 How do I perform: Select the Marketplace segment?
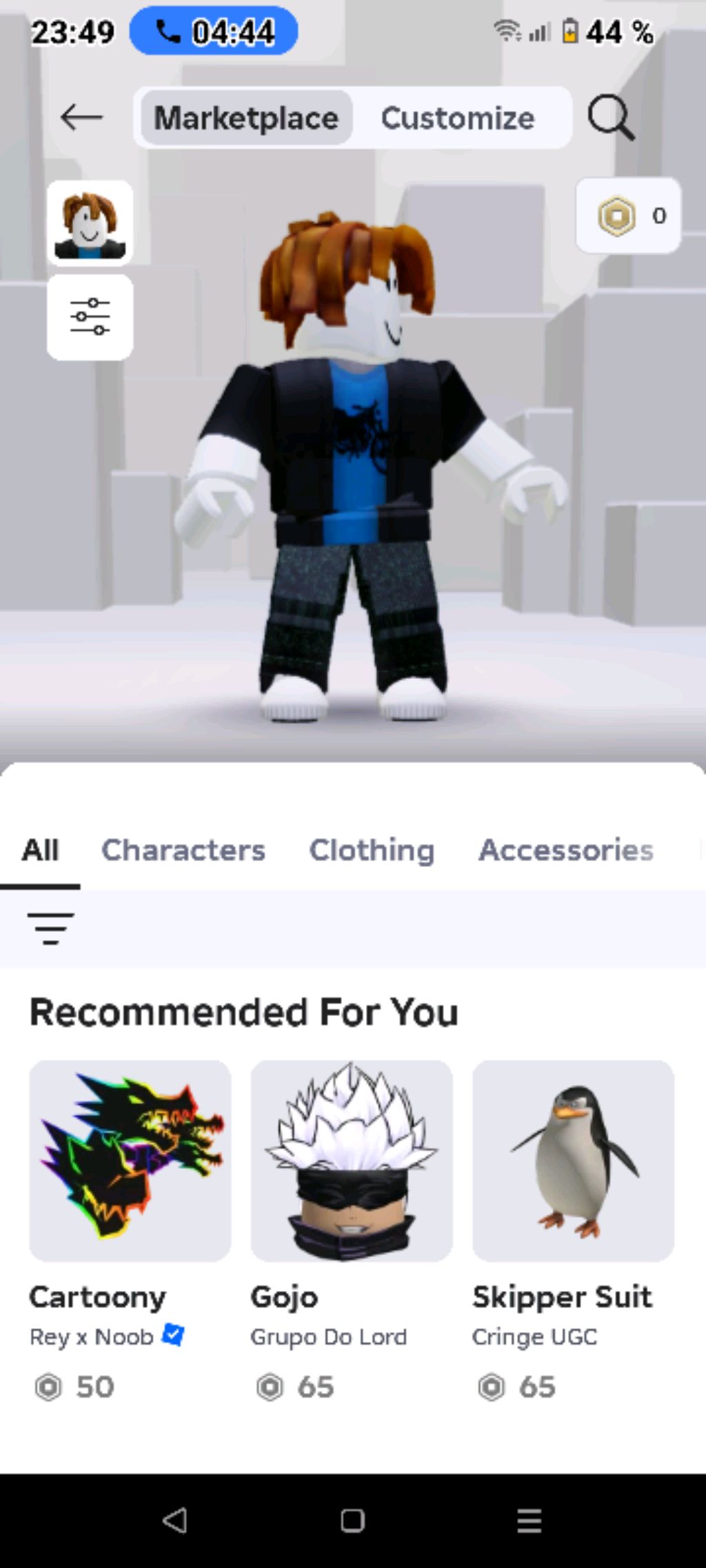point(246,118)
